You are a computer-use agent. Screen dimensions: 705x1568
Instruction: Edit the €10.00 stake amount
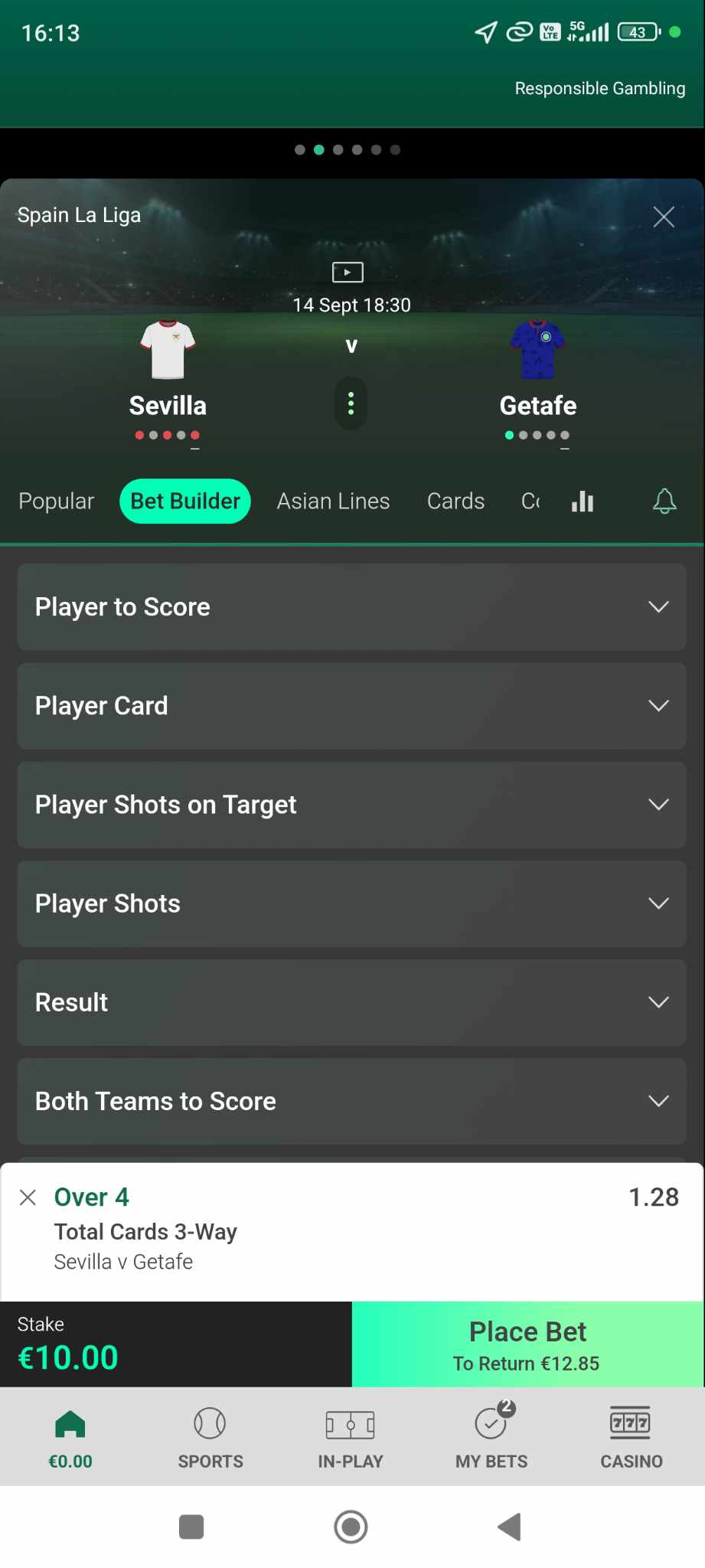175,1344
